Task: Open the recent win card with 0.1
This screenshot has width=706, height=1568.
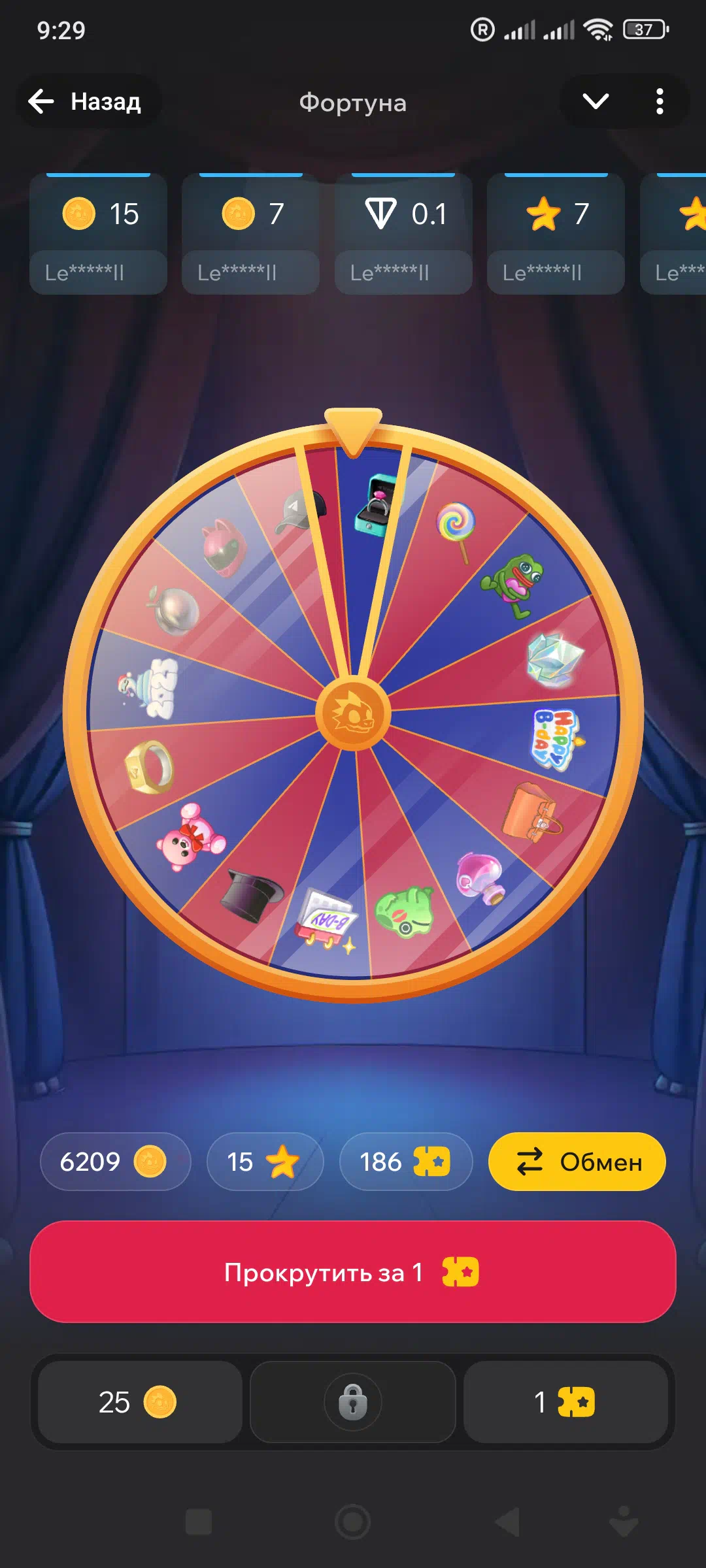Action: [403, 234]
